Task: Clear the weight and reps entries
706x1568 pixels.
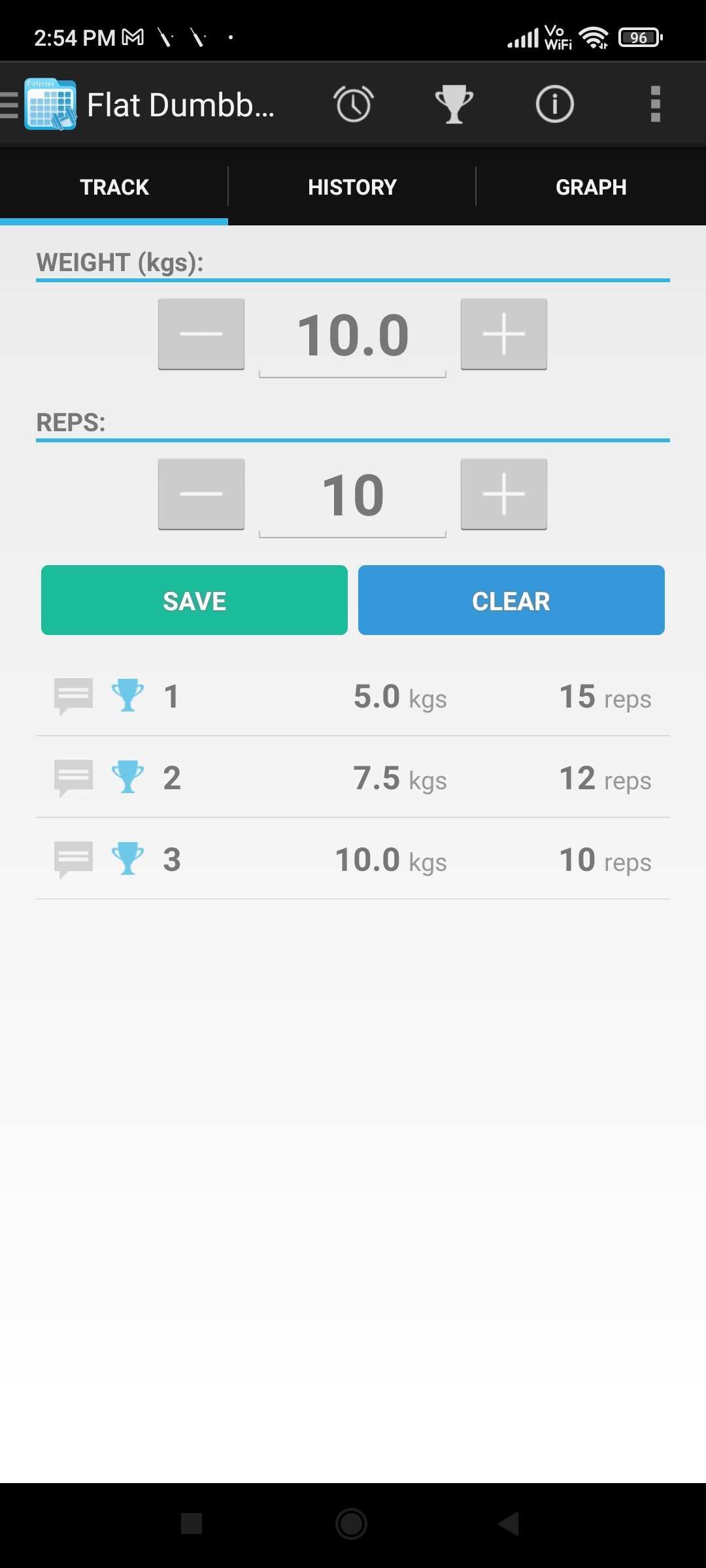Action: 511,600
